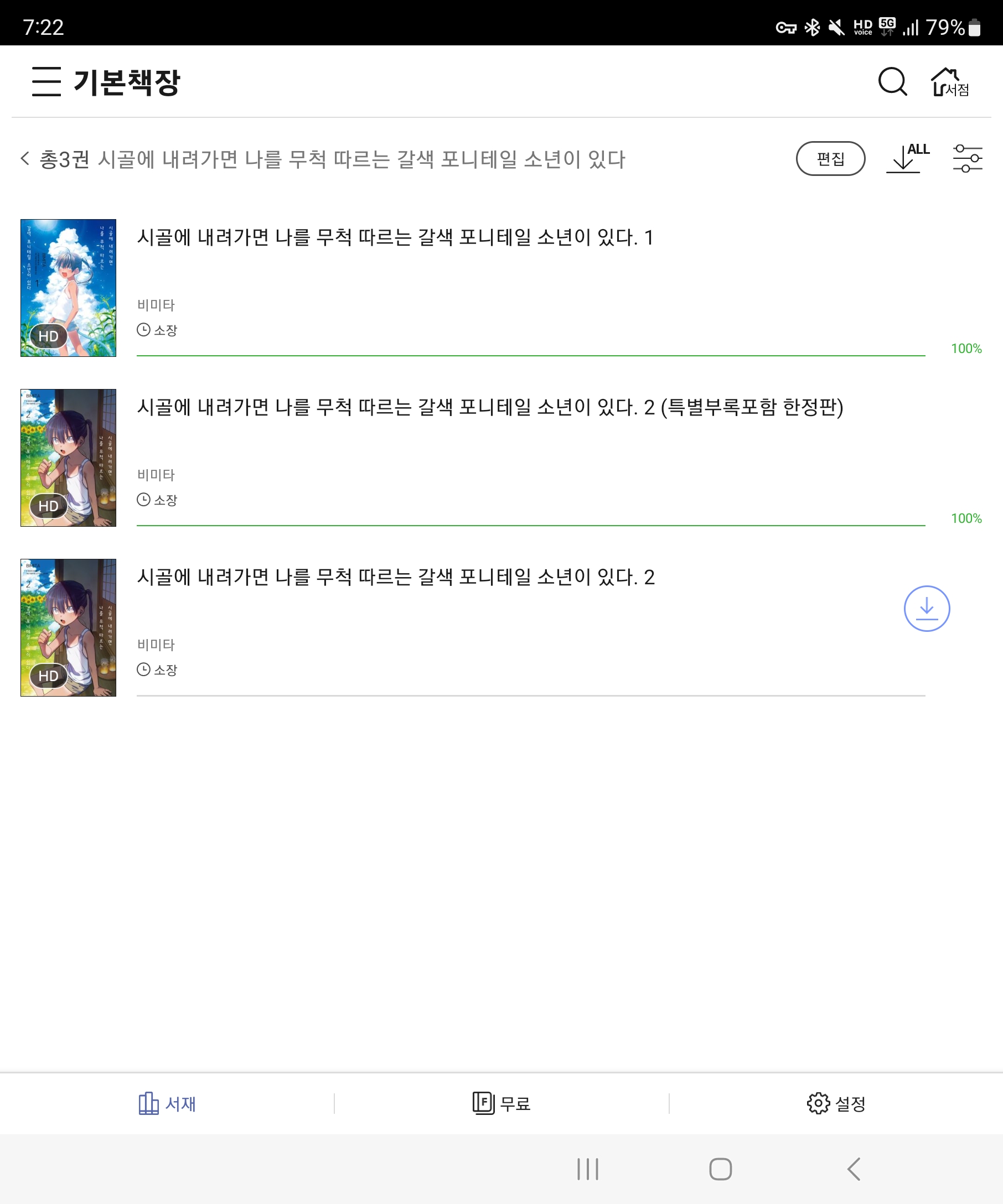Go to the system home screen
Image resolution: width=1003 pixels, height=1204 pixels.
720,1169
